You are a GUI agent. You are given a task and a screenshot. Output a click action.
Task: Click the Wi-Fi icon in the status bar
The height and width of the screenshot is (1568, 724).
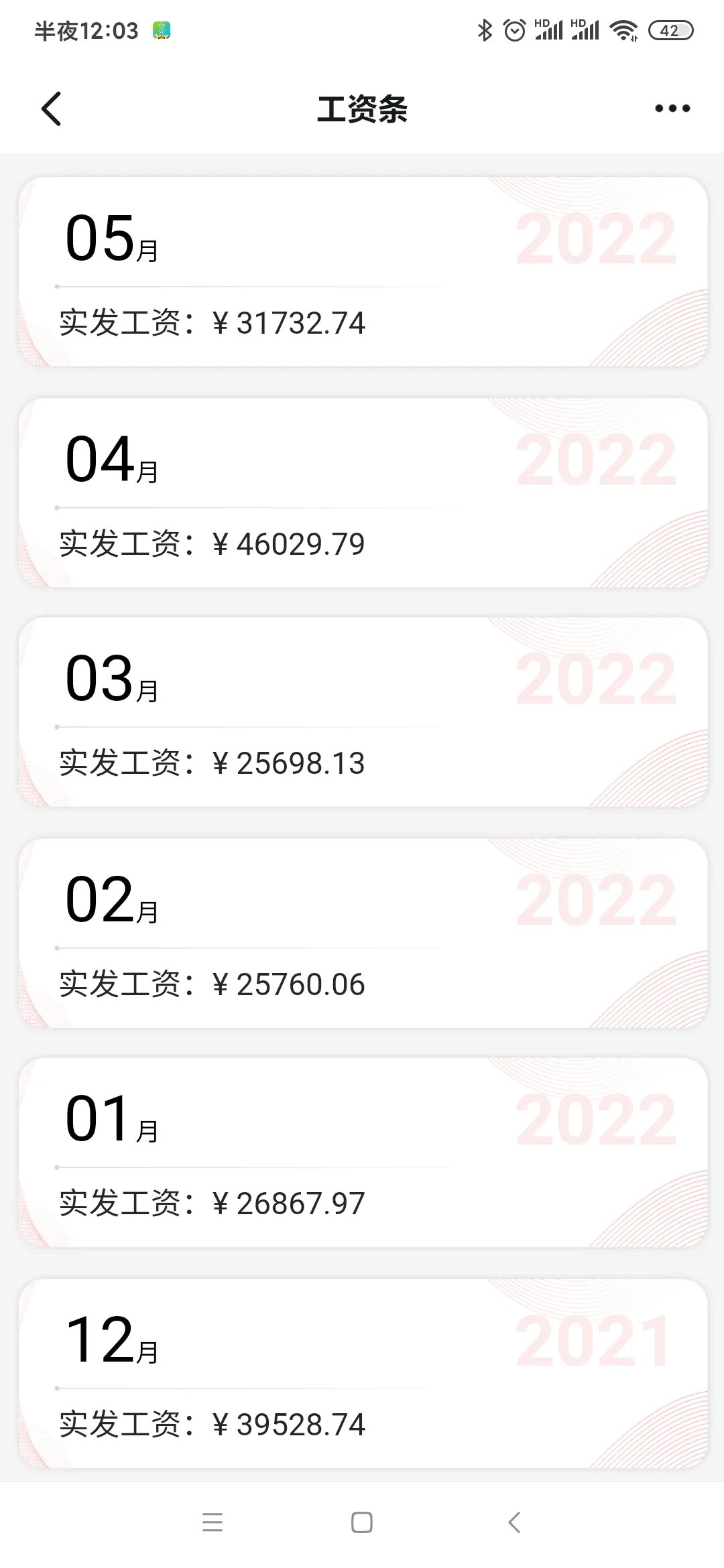[x=623, y=29]
